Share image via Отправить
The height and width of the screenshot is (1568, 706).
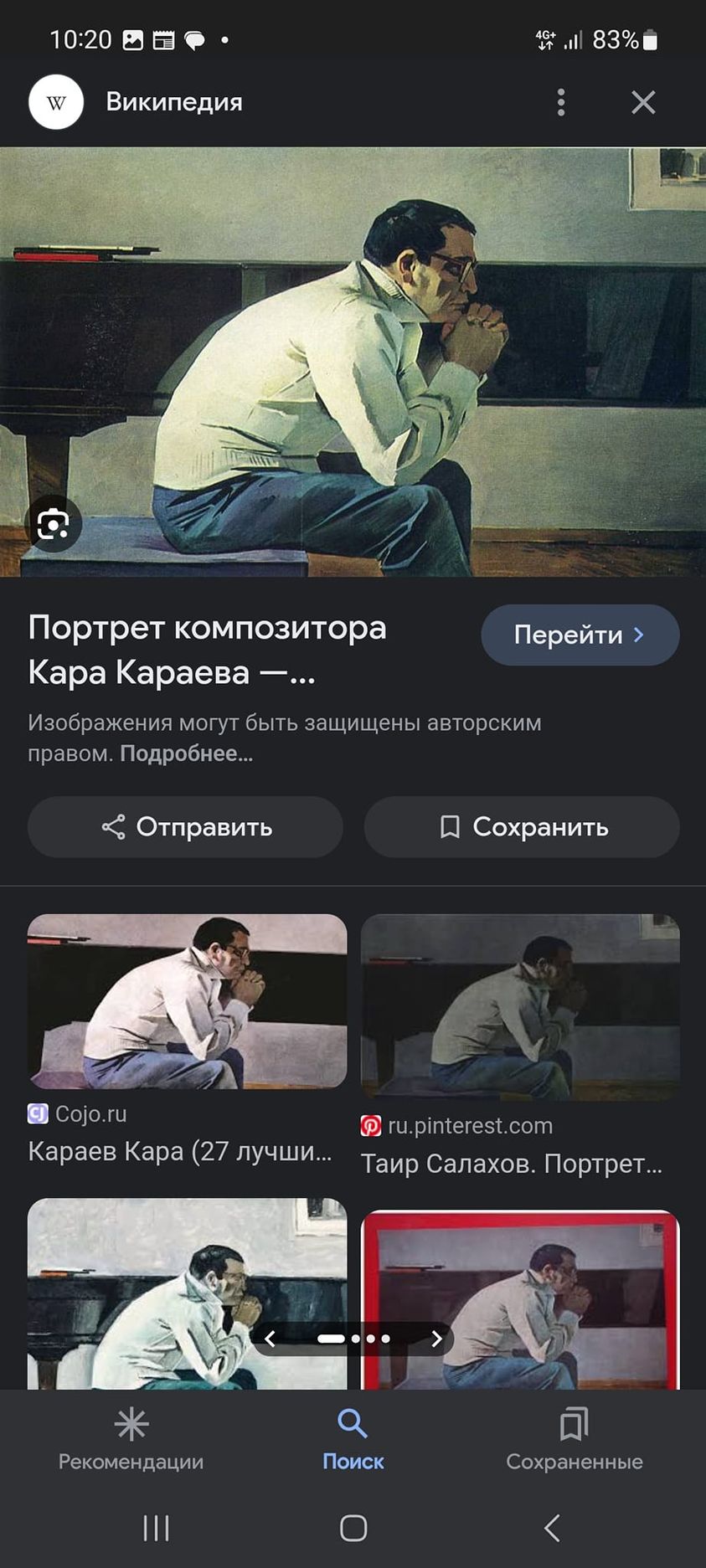tap(185, 826)
